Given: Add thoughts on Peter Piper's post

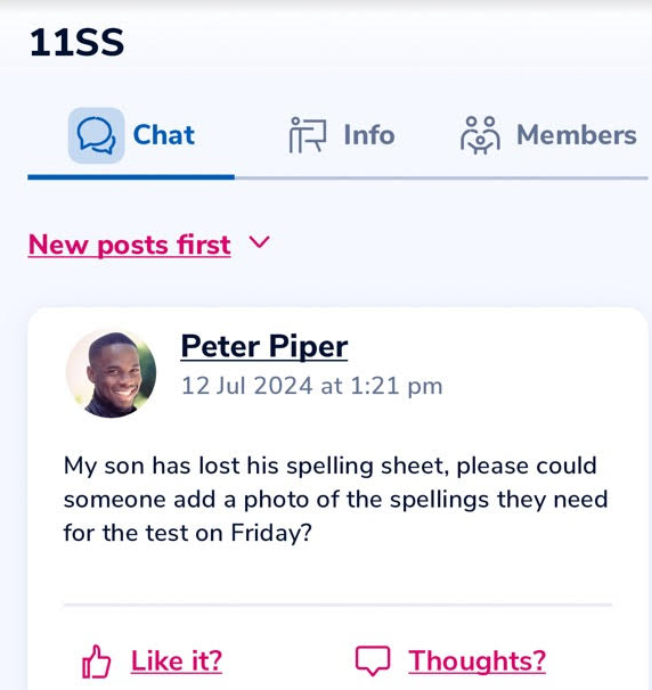Looking at the screenshot, I should [x=451, y=661].
